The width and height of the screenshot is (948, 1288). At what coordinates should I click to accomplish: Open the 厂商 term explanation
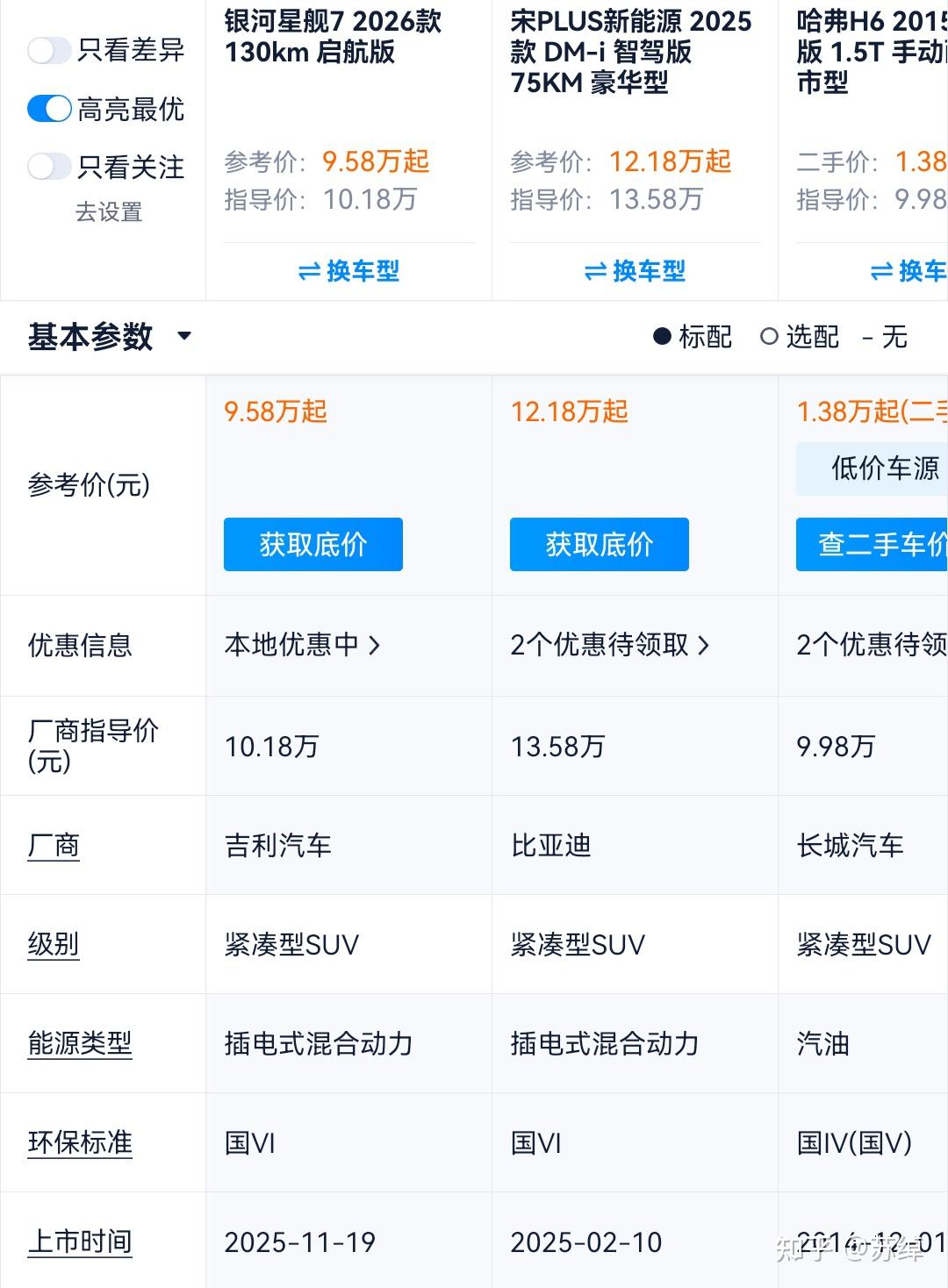(x=54, y=846)
